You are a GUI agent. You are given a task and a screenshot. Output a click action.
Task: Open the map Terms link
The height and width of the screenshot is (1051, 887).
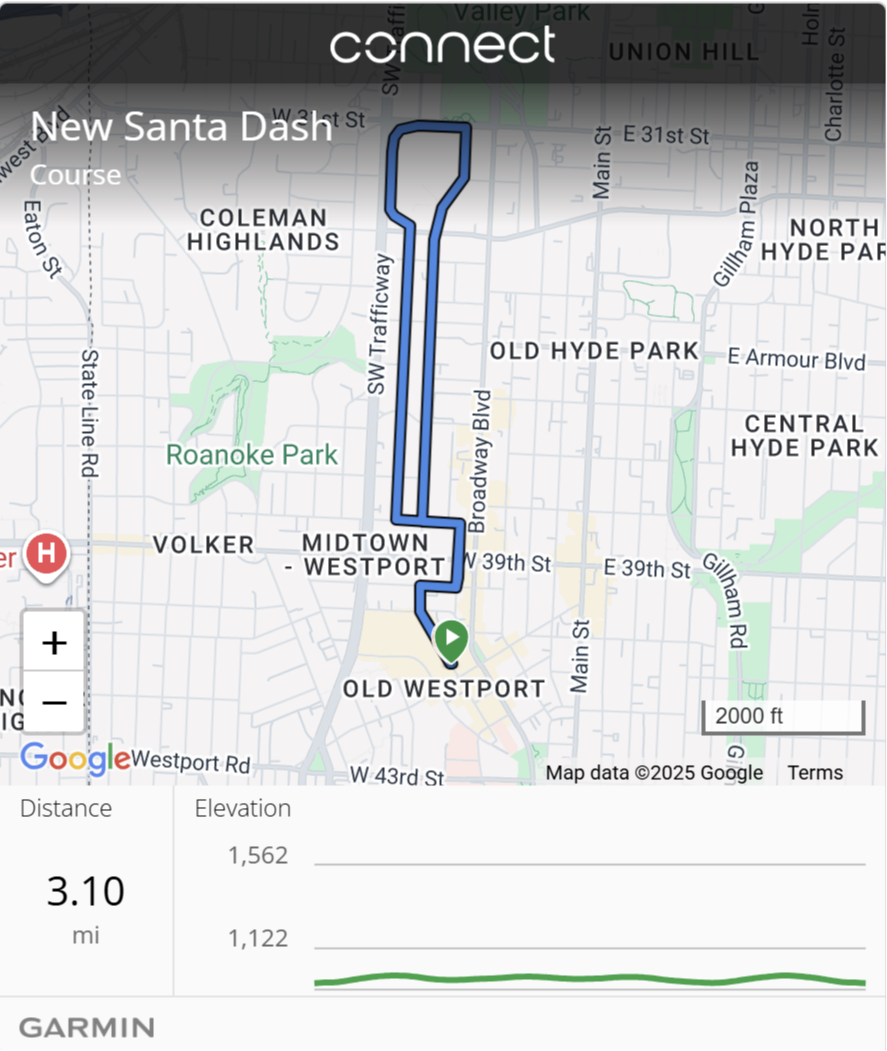815,772
